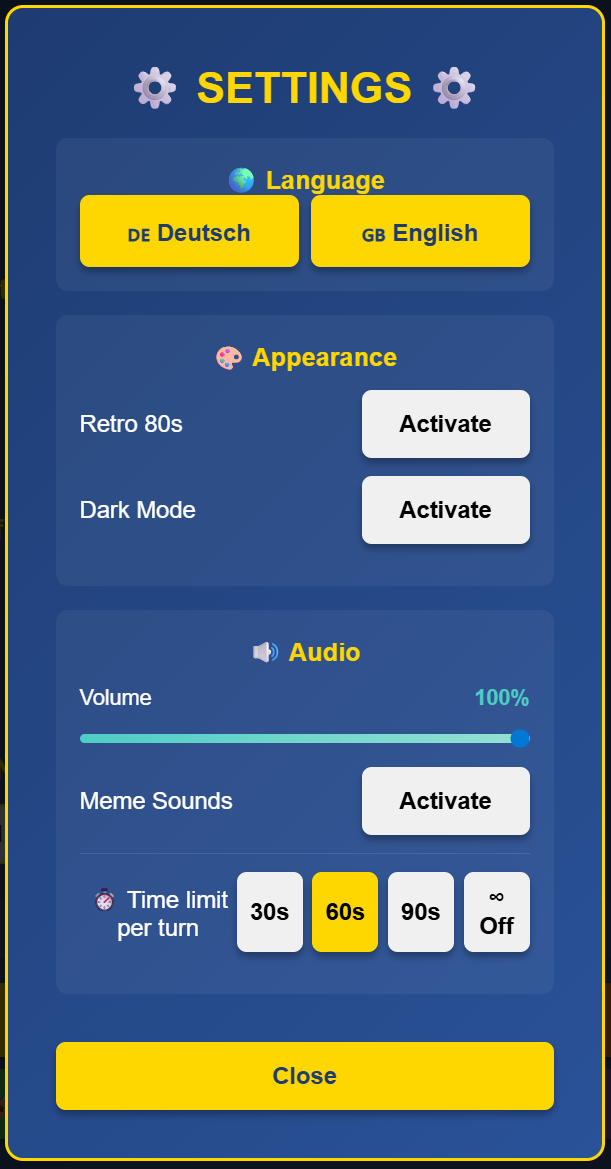Set time limit to 30s
Image resolution: width=611 pixels, height=1169 pixels.
click(269, 912)
